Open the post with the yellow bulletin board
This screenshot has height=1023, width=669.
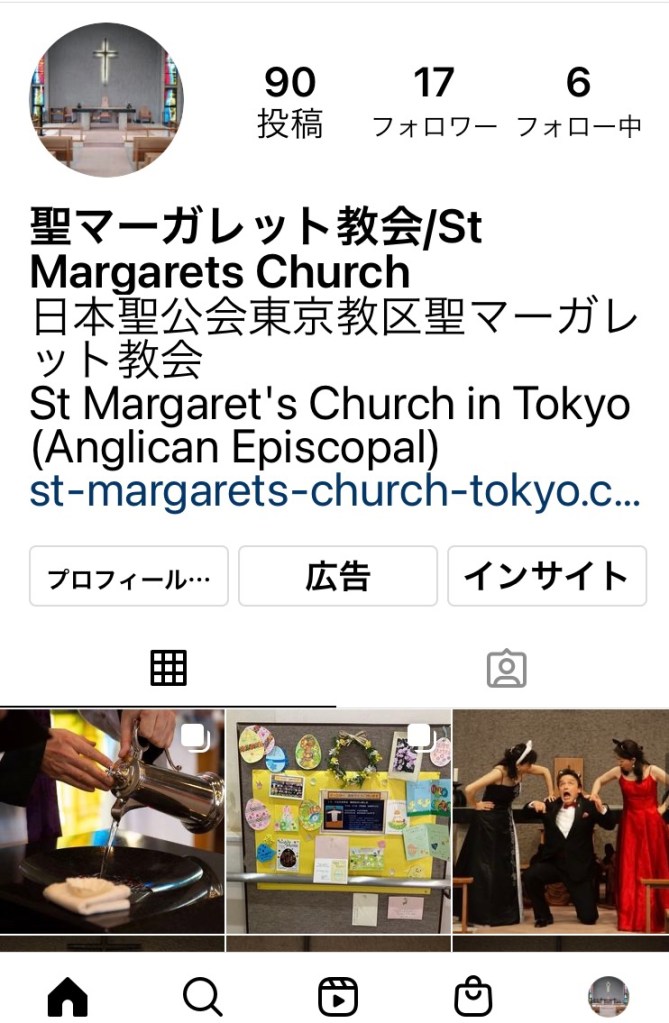point(338,822)
